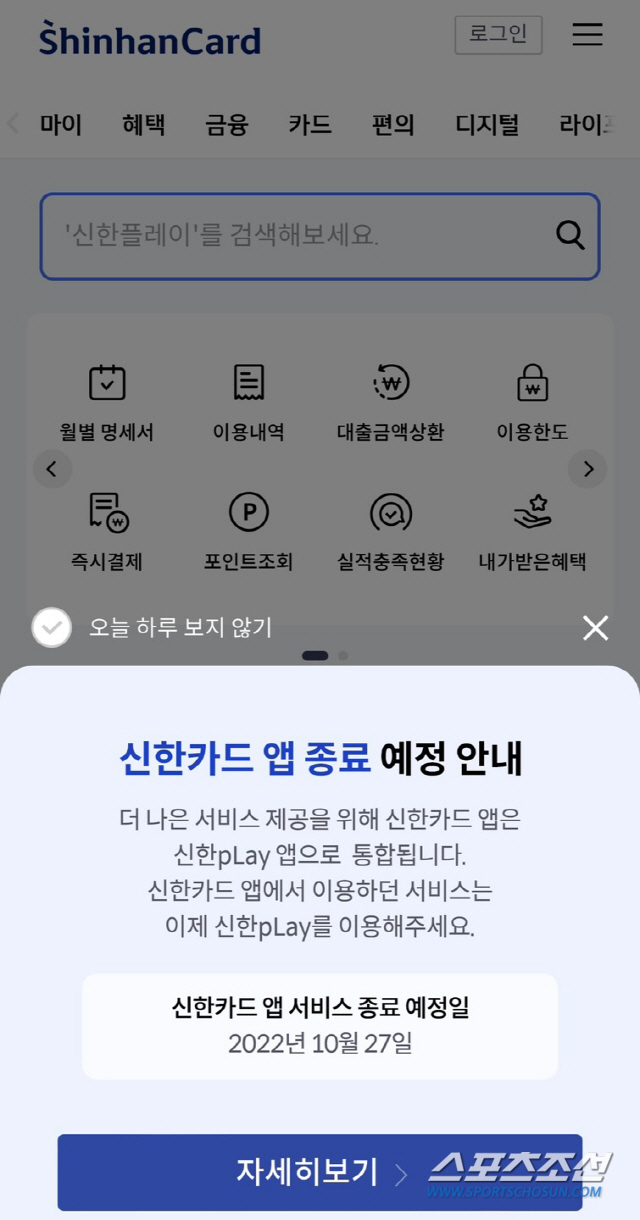
Task: Switch to the 금융 tab
Action: point(227,125)
